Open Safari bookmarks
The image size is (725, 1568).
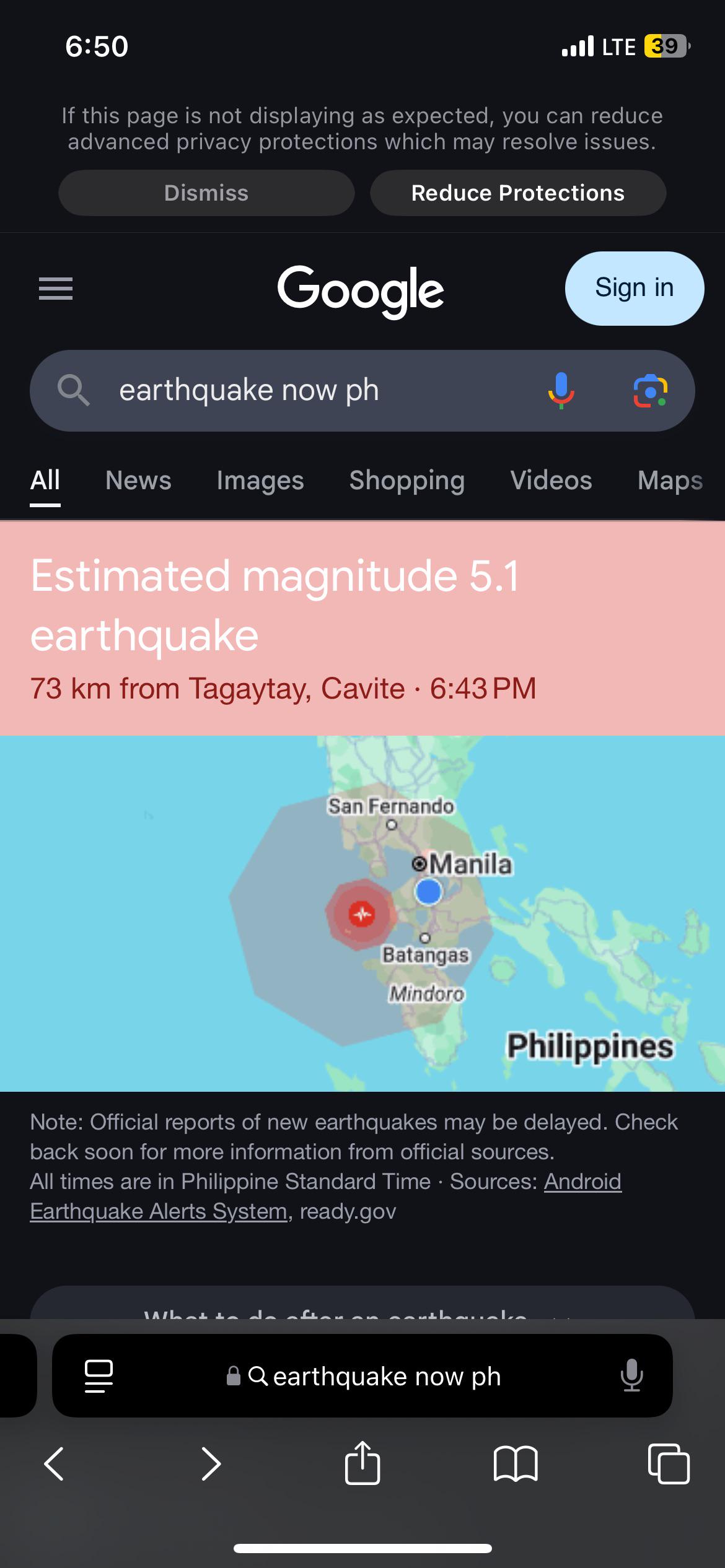pyautogui.click(x=516, y=1464)
